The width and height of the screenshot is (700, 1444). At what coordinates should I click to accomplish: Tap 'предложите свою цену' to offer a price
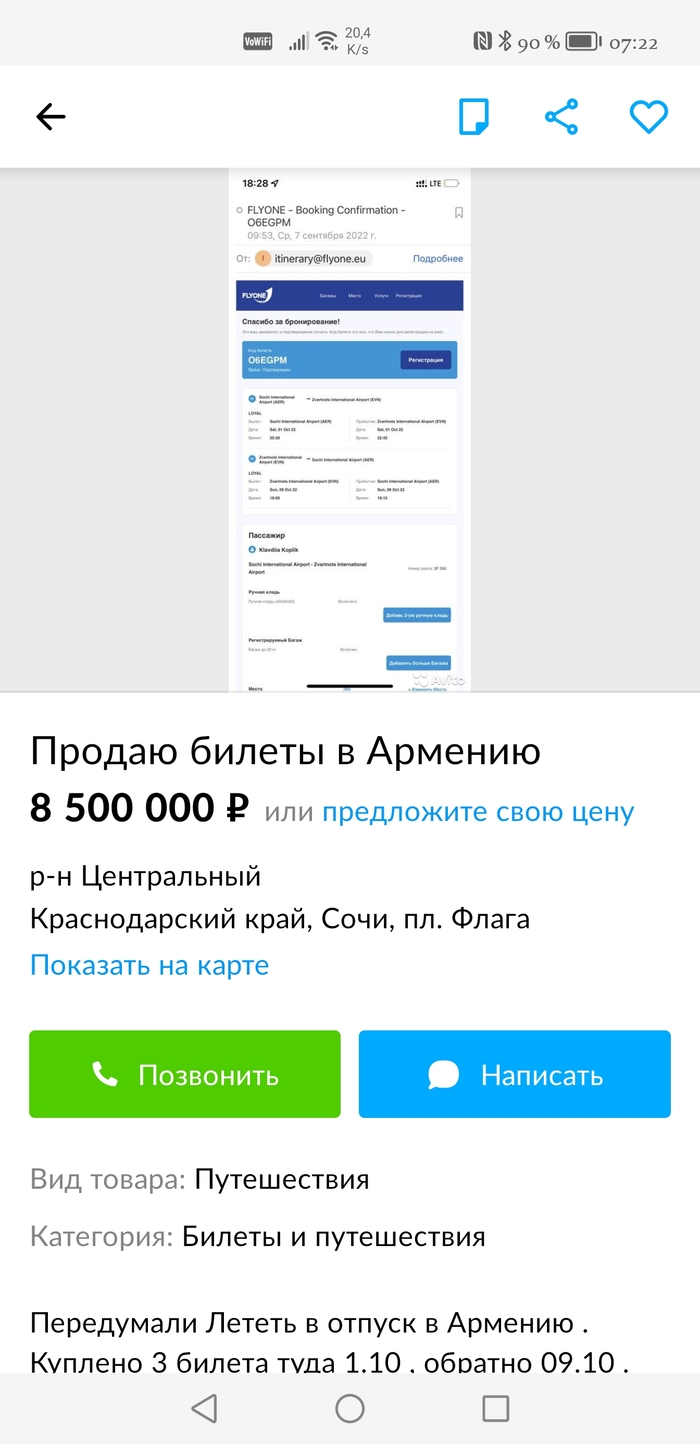tap(478, 812)
